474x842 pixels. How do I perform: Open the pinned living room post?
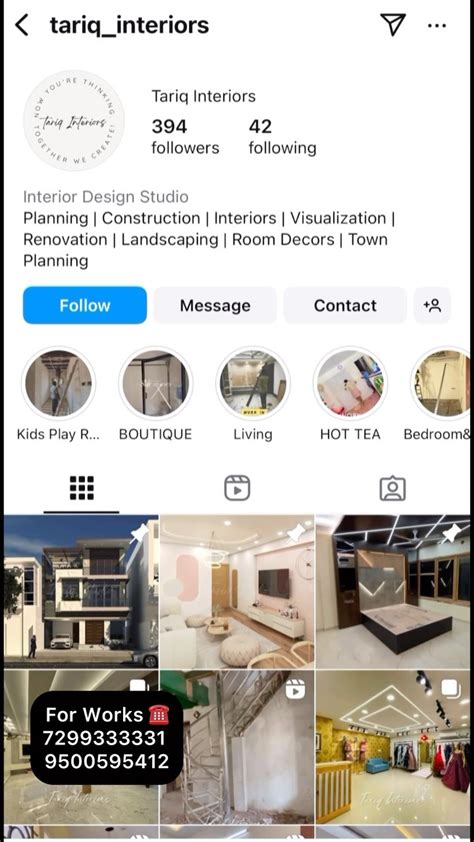[237, 591]
